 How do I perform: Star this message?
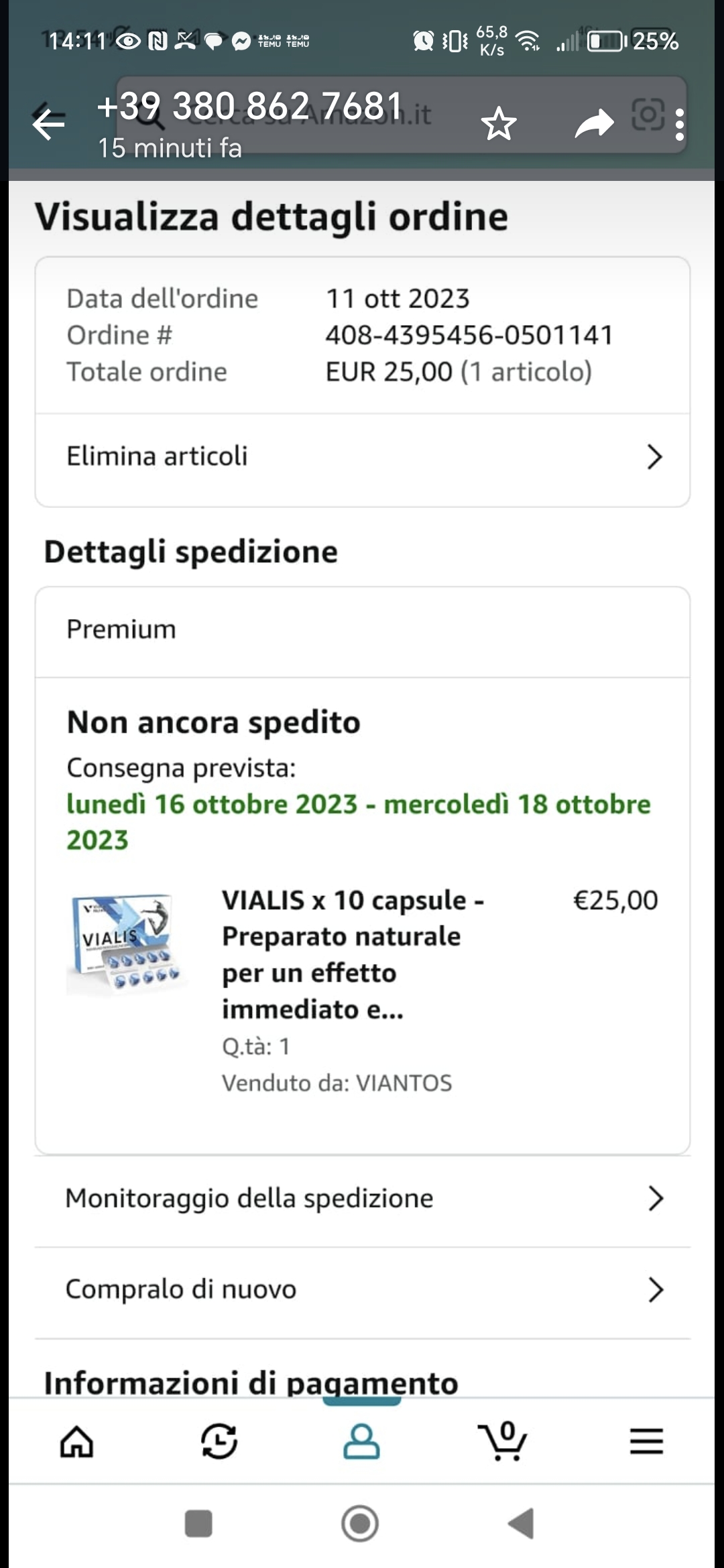pyautogui.click(x=499, y=124)
